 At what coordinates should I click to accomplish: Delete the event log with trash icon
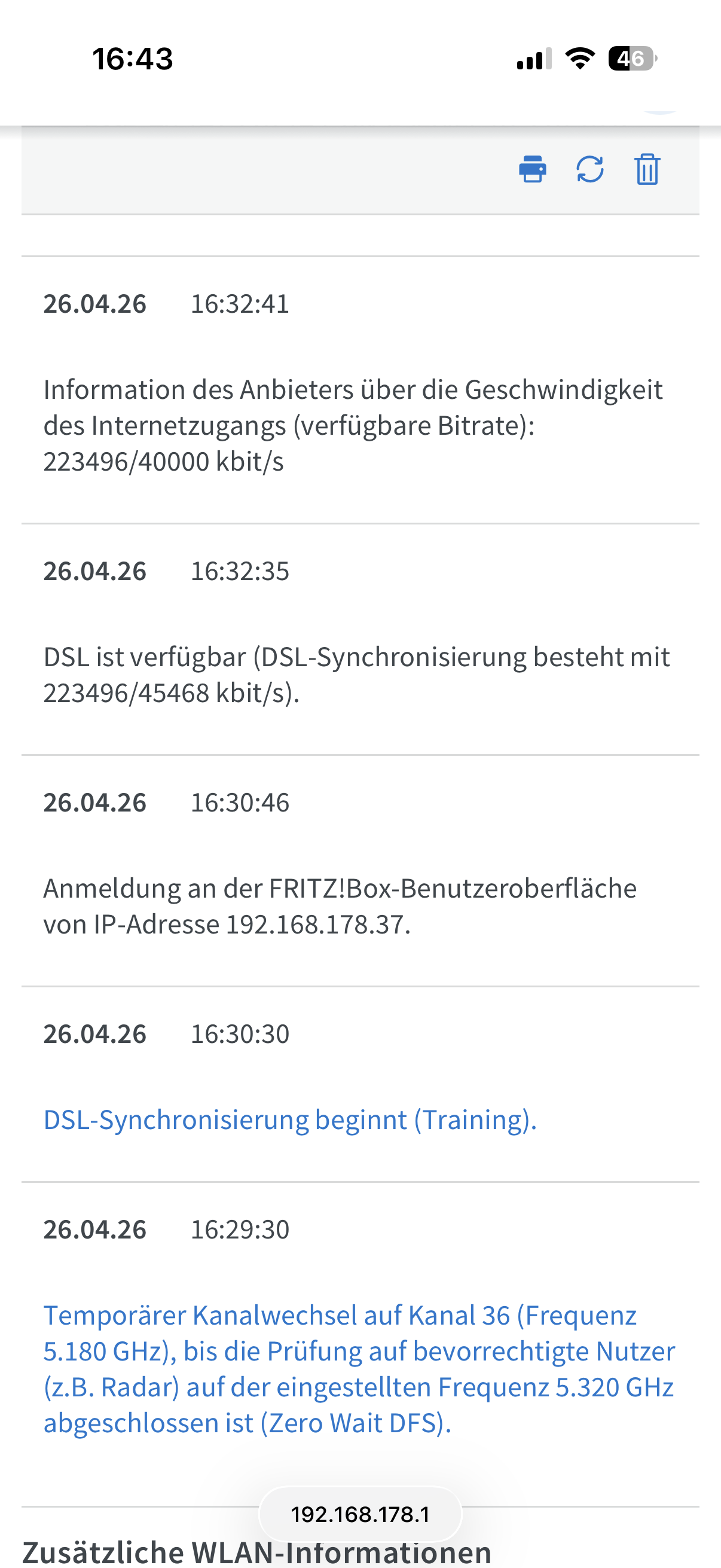647,169
